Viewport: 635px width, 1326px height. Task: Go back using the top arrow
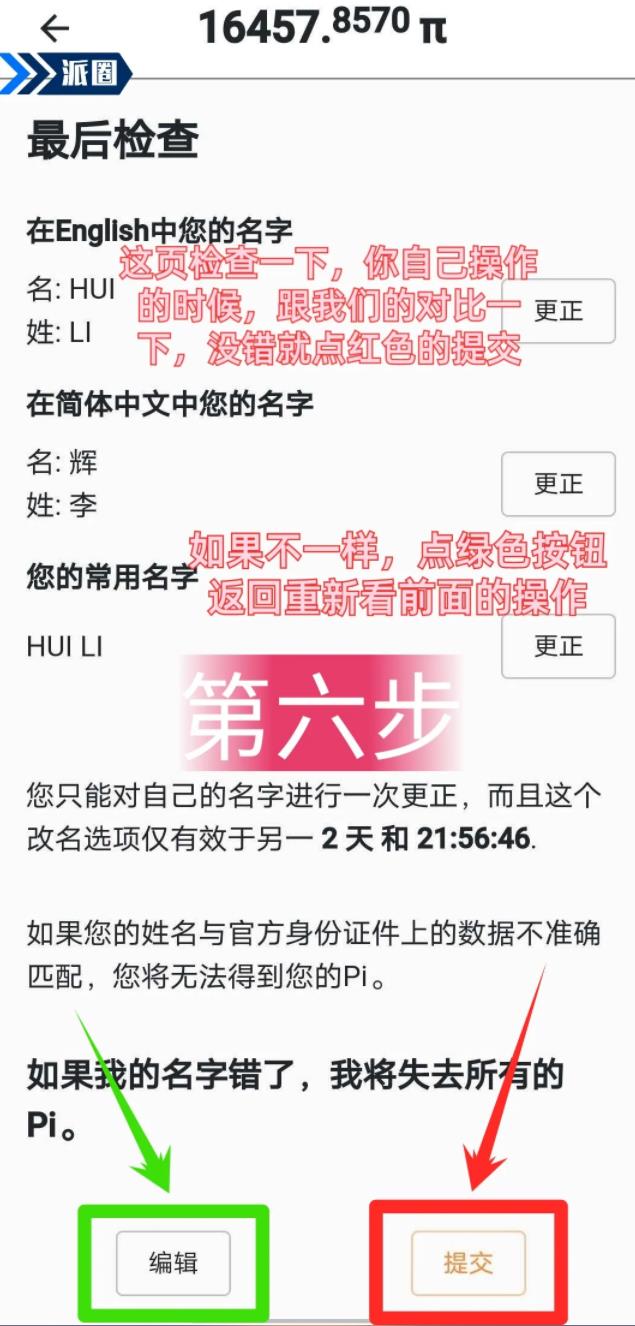click(56, 29)
